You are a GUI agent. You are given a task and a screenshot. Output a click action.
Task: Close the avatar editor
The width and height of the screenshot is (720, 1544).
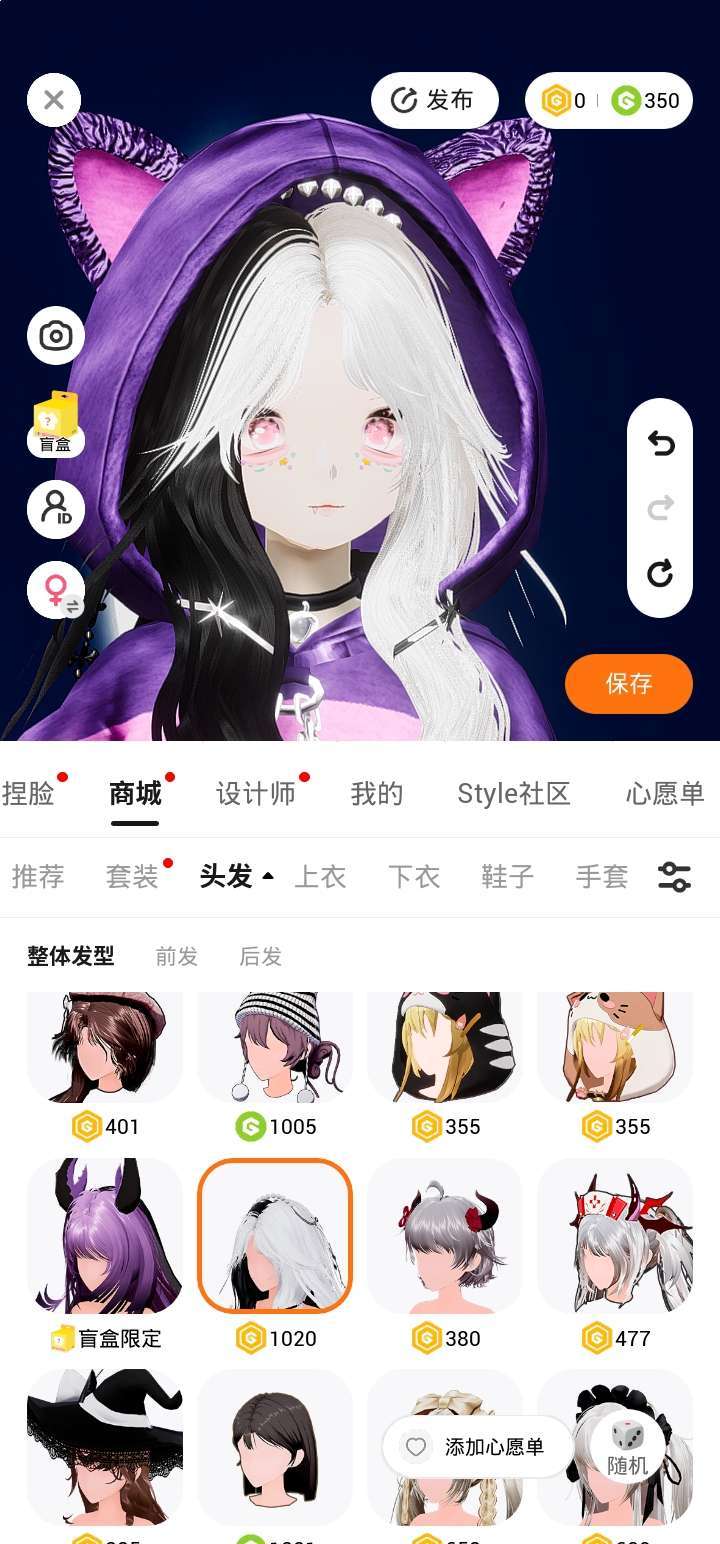point(54,100)
